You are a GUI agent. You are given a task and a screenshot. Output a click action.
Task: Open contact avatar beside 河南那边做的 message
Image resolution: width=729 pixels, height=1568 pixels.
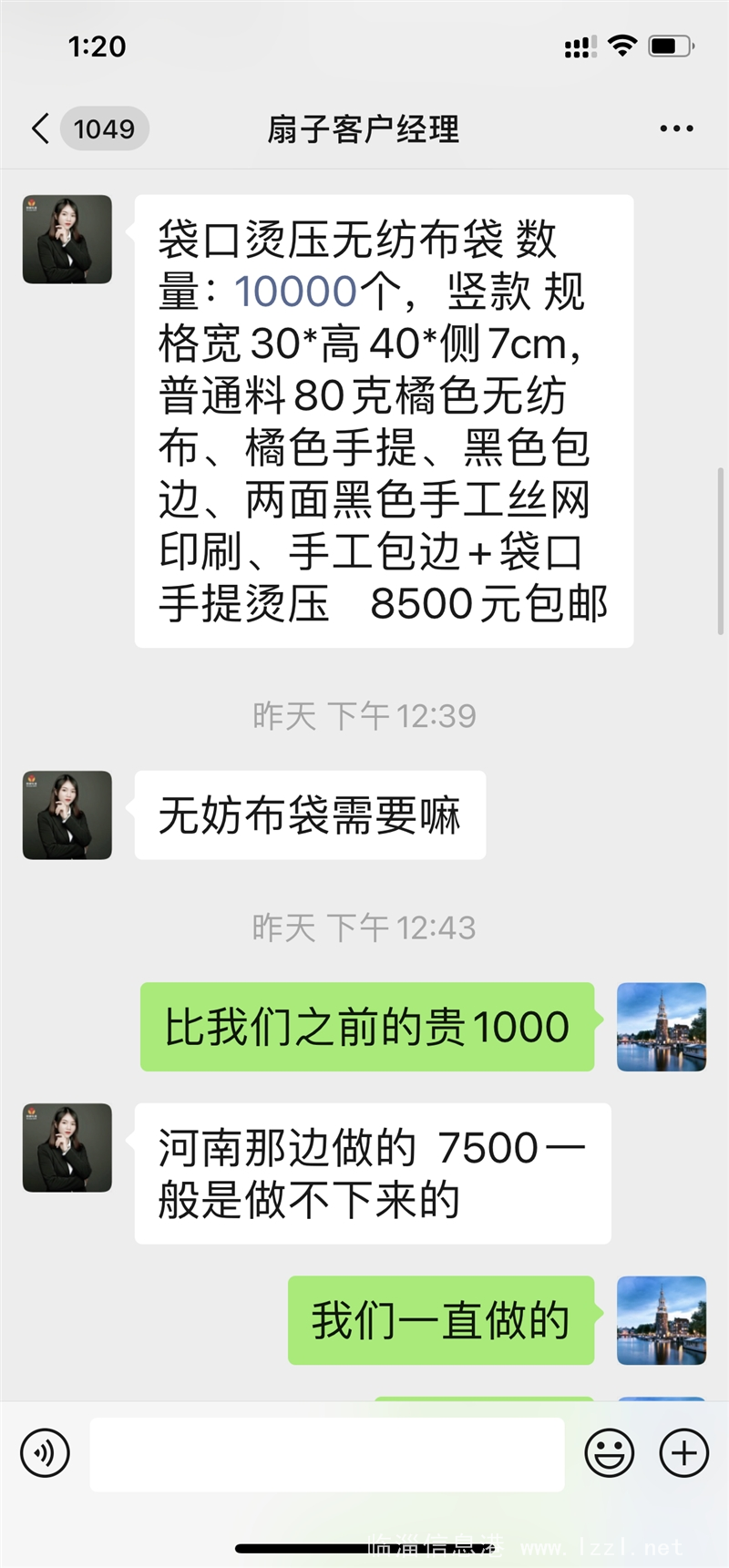[x=67, y=1148]
